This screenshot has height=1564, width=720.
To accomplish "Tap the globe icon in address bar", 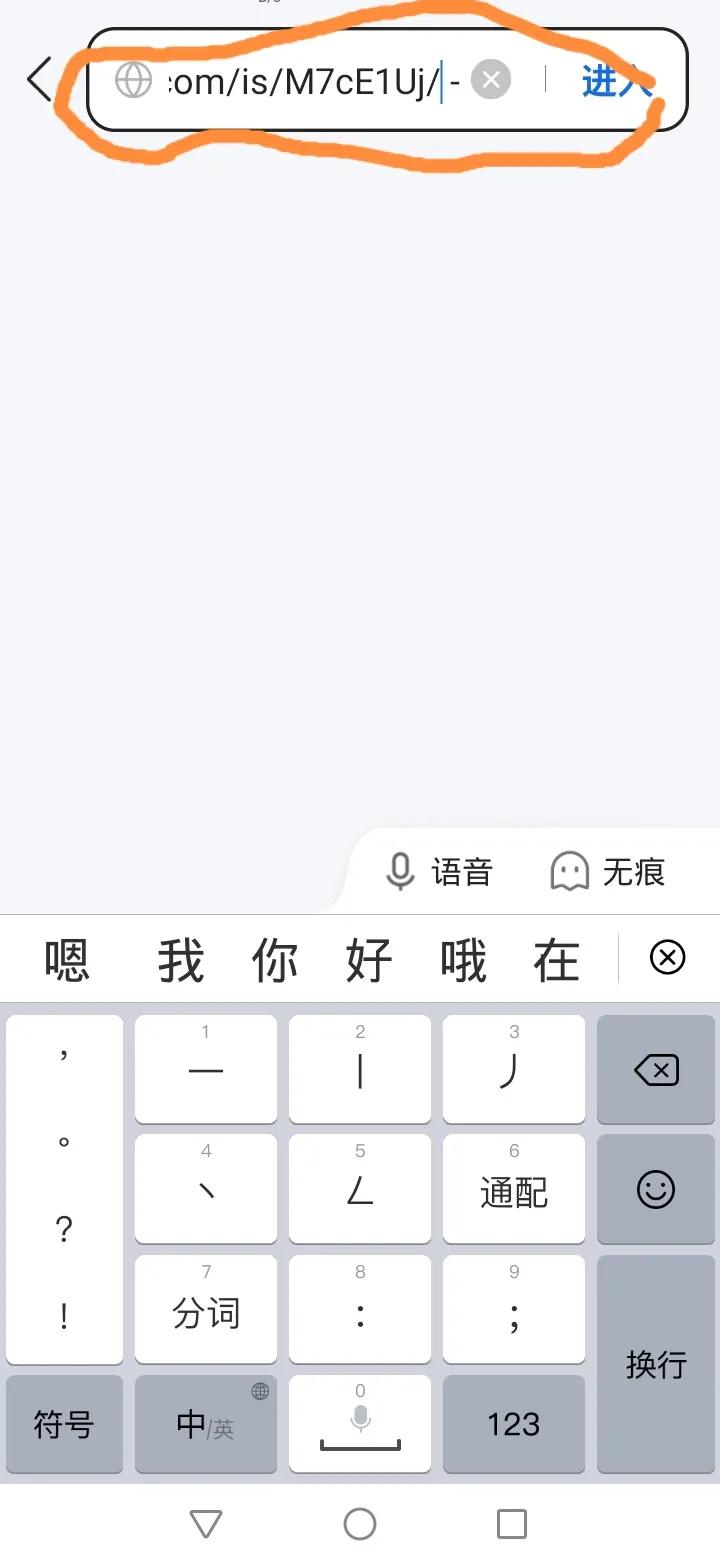I will (x=134, y=79).
